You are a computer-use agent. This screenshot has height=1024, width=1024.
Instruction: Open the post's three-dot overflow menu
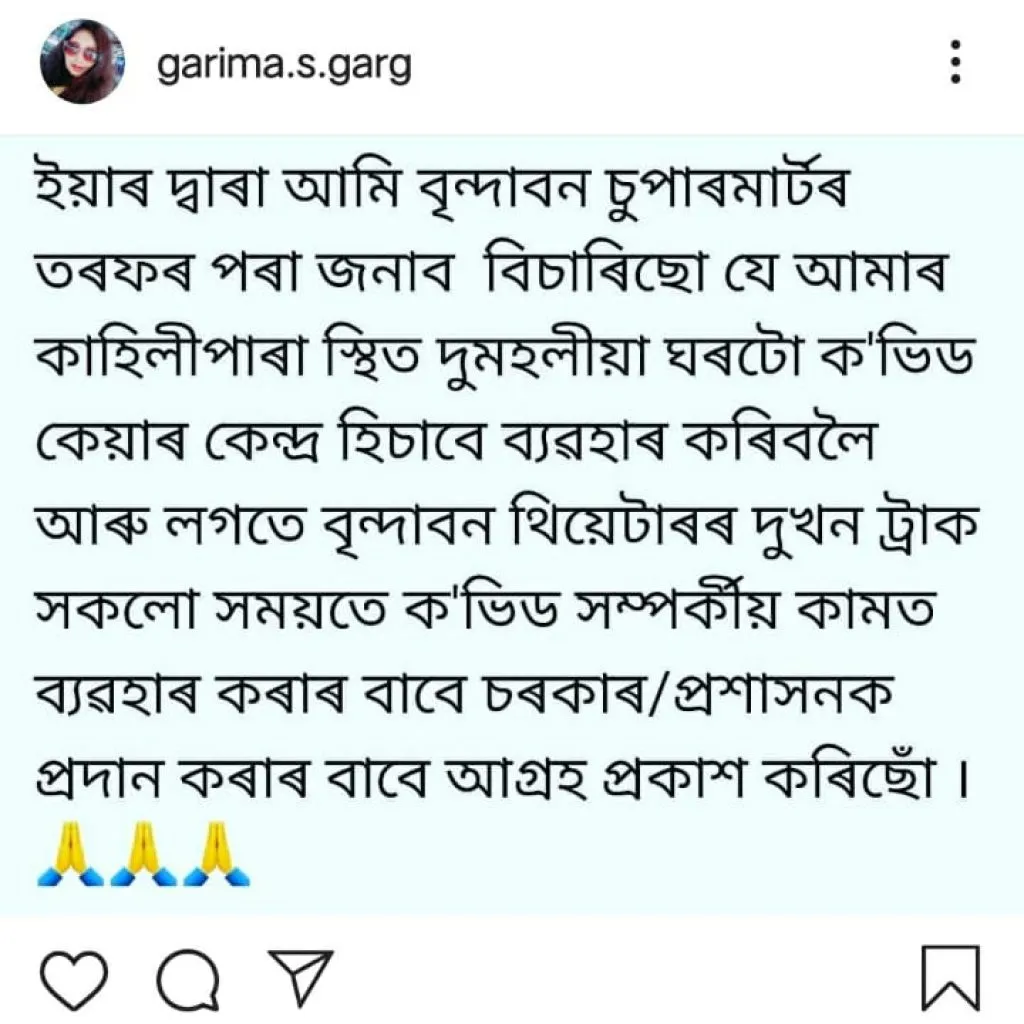(x=956, y=63)
